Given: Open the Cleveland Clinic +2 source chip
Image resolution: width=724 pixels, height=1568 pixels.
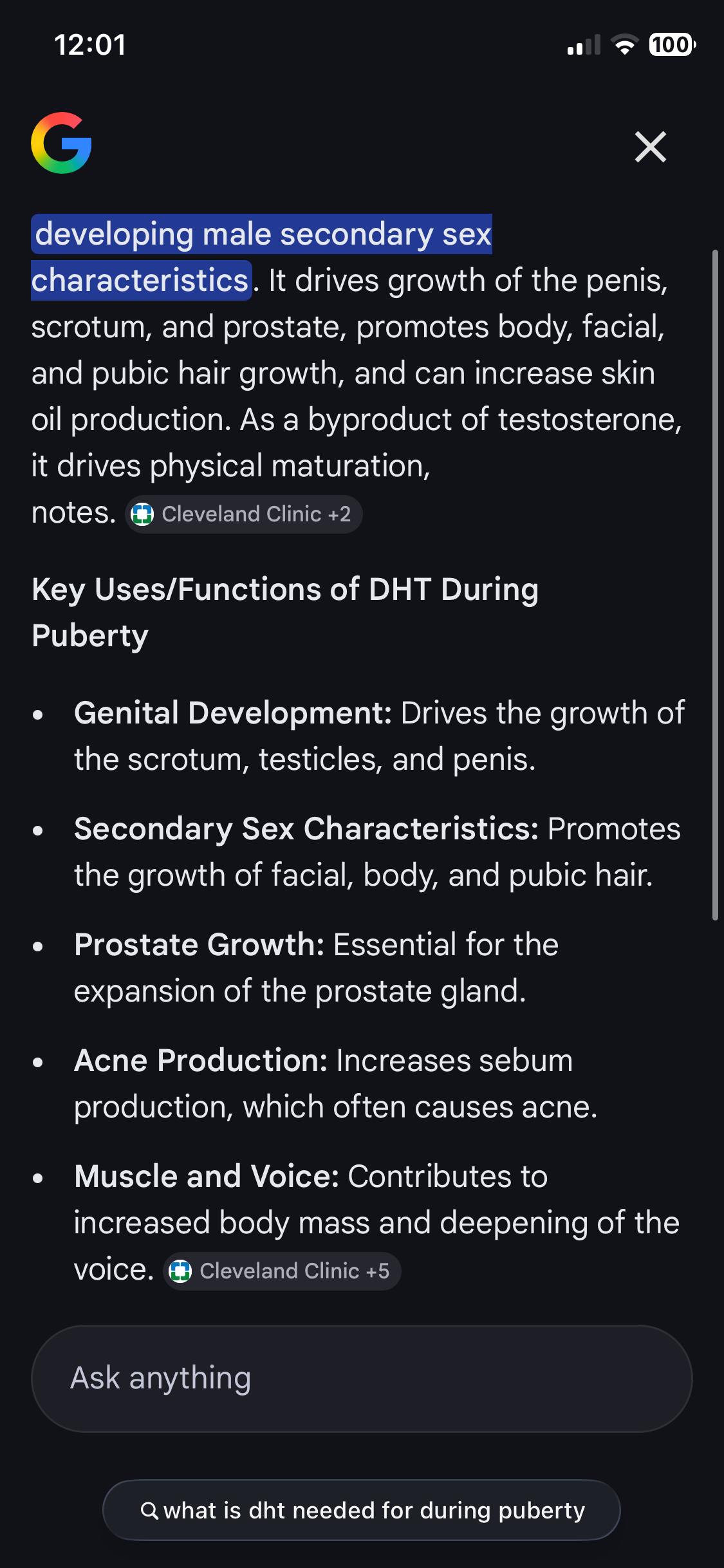Looking at the screenshot, I should click(244, 514).
